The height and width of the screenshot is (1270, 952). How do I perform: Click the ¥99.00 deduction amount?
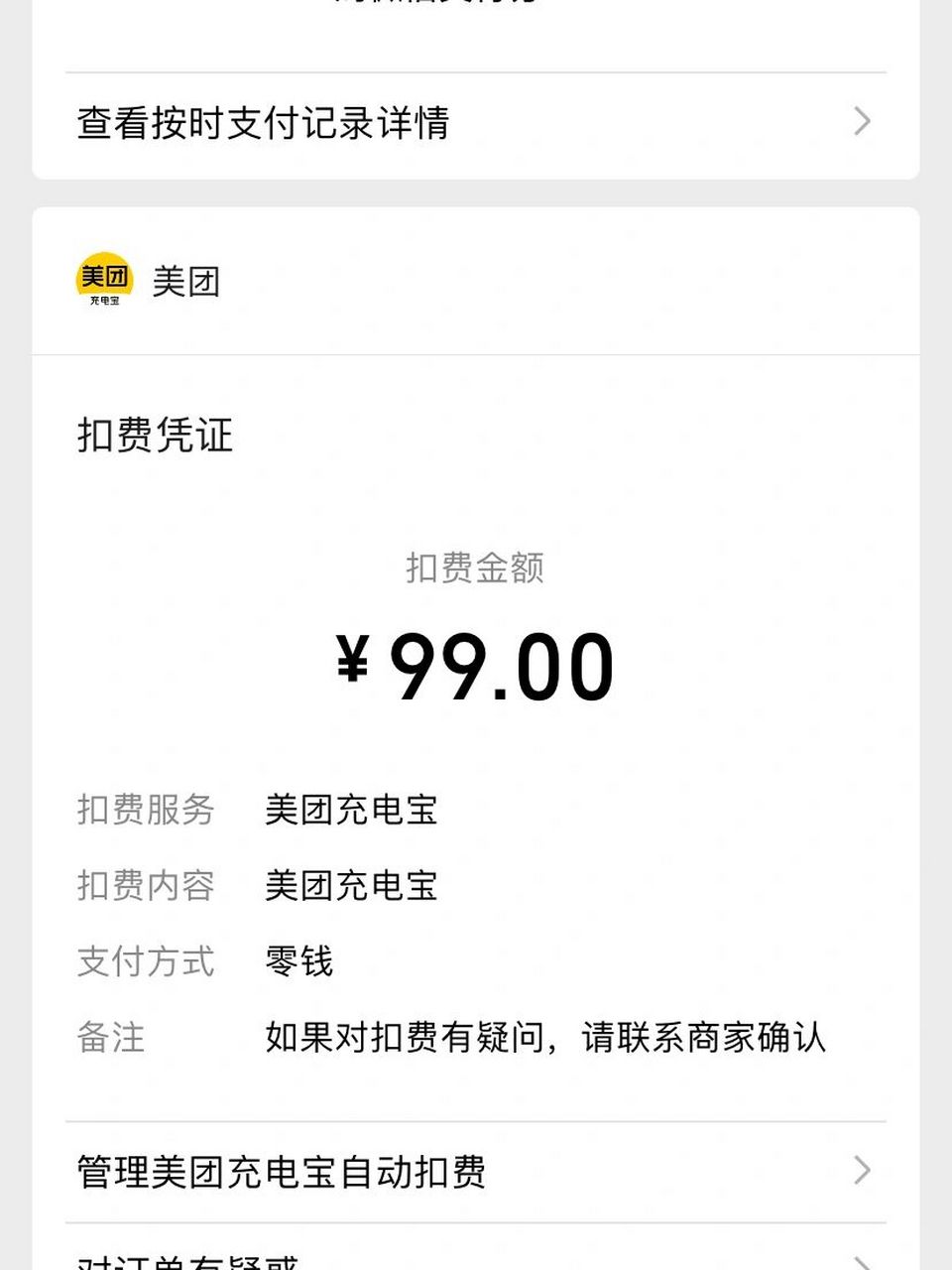coord(479,663)
